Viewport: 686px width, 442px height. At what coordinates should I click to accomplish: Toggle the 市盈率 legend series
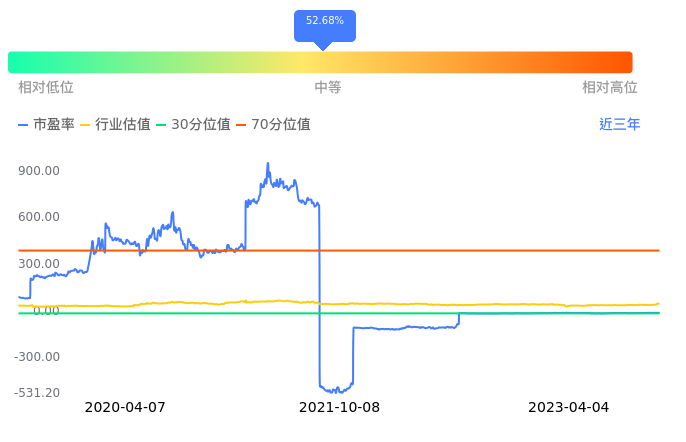[46, 125]
